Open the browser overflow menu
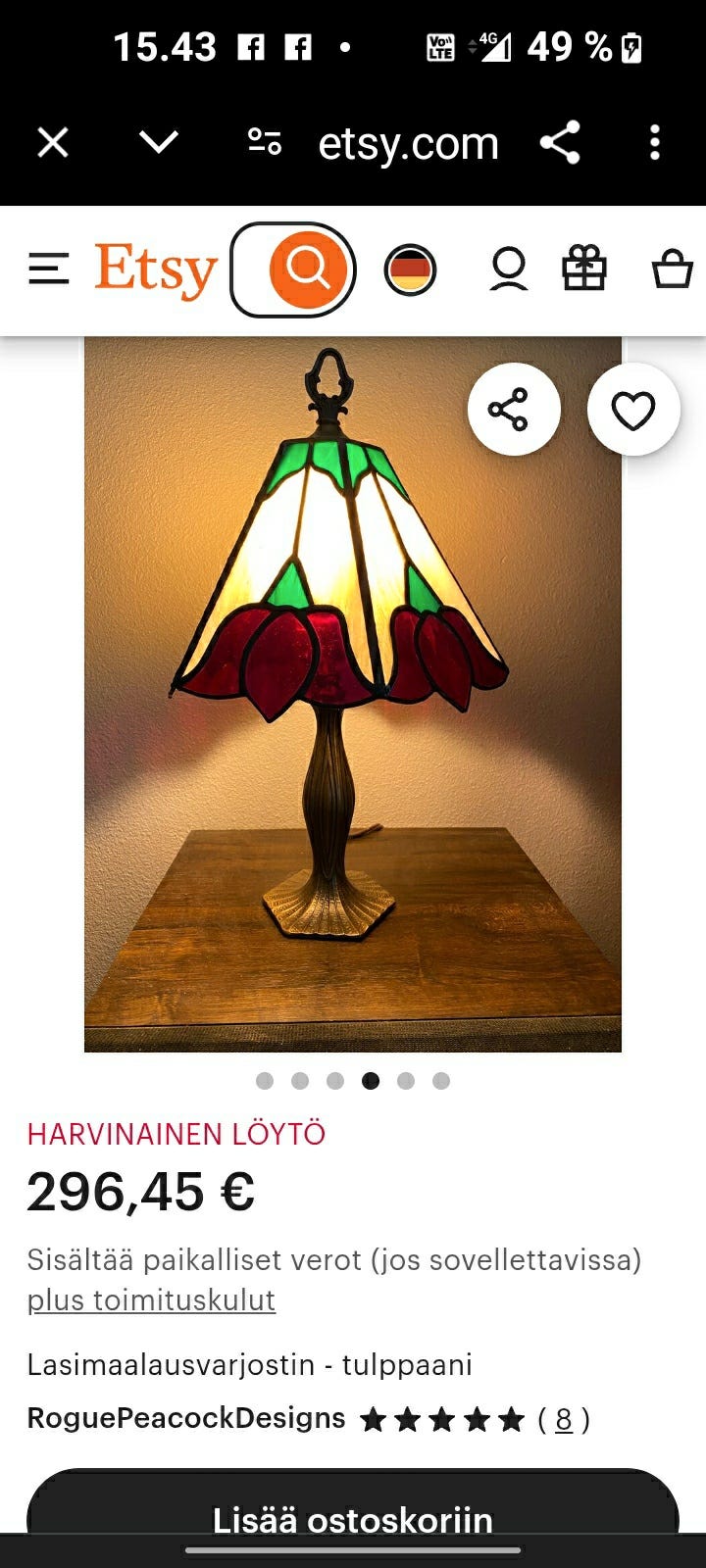Viewport: 706px width, 1568px height. (x=654, y=143)
